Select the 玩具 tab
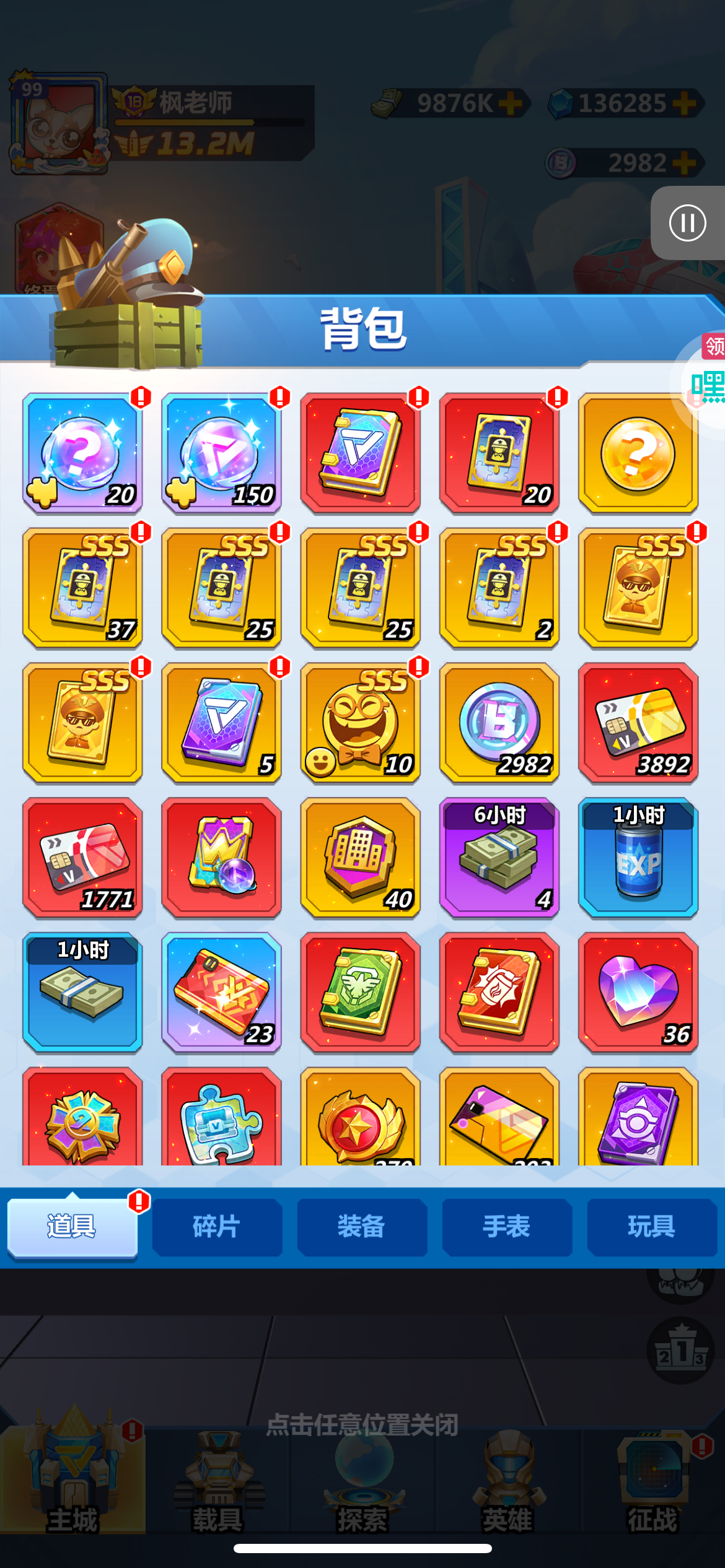Image resolution: width=725 pixels, height=1568 pixels. tap(652, 1227)
